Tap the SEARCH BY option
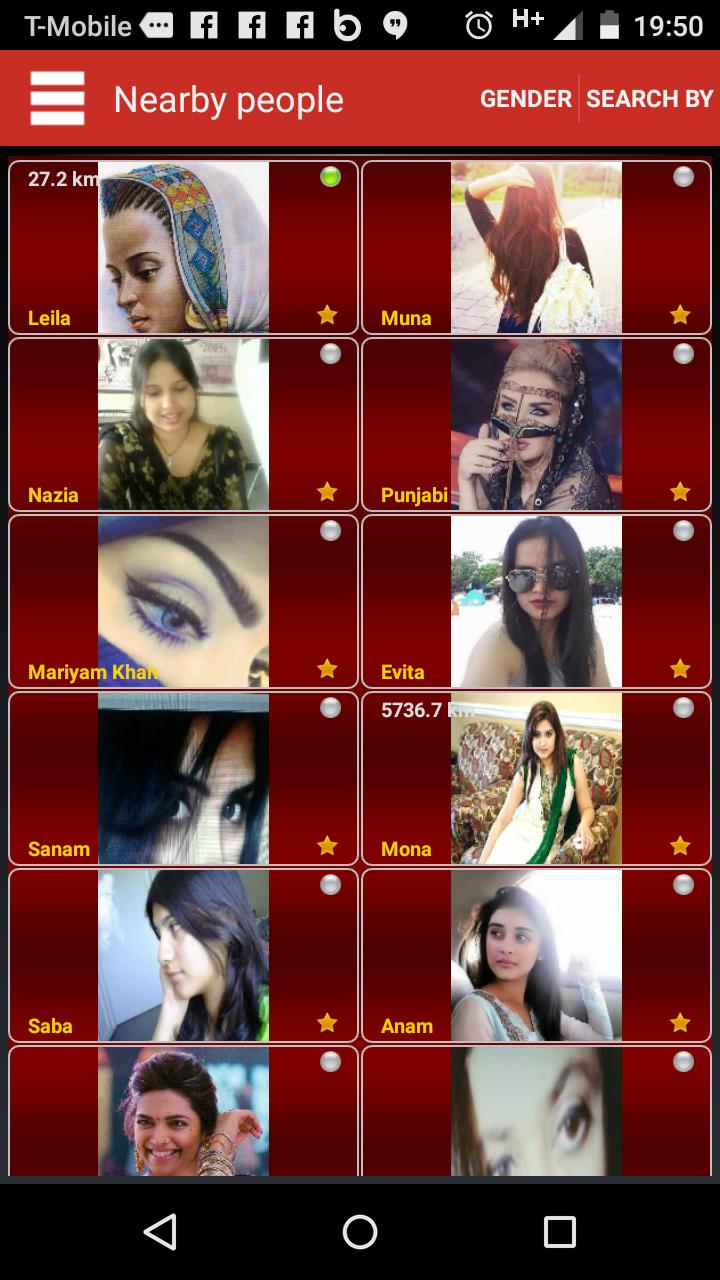The width and height of the screenshot is (720, 1280). click(x=649, y=99)
